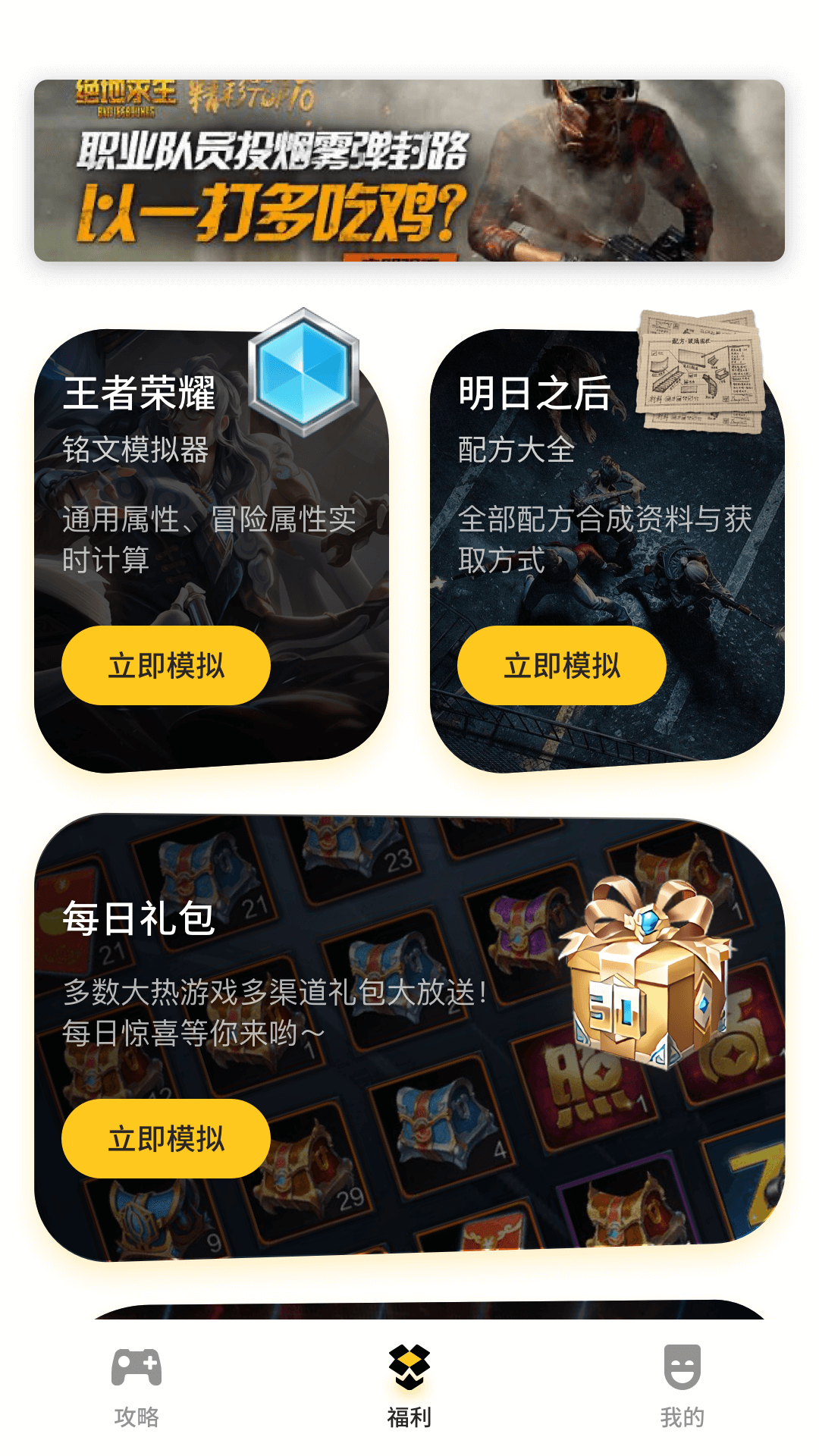Tap 立即模拟 on the 明日之后 card

pyautogui.click(x=561, y=666)
